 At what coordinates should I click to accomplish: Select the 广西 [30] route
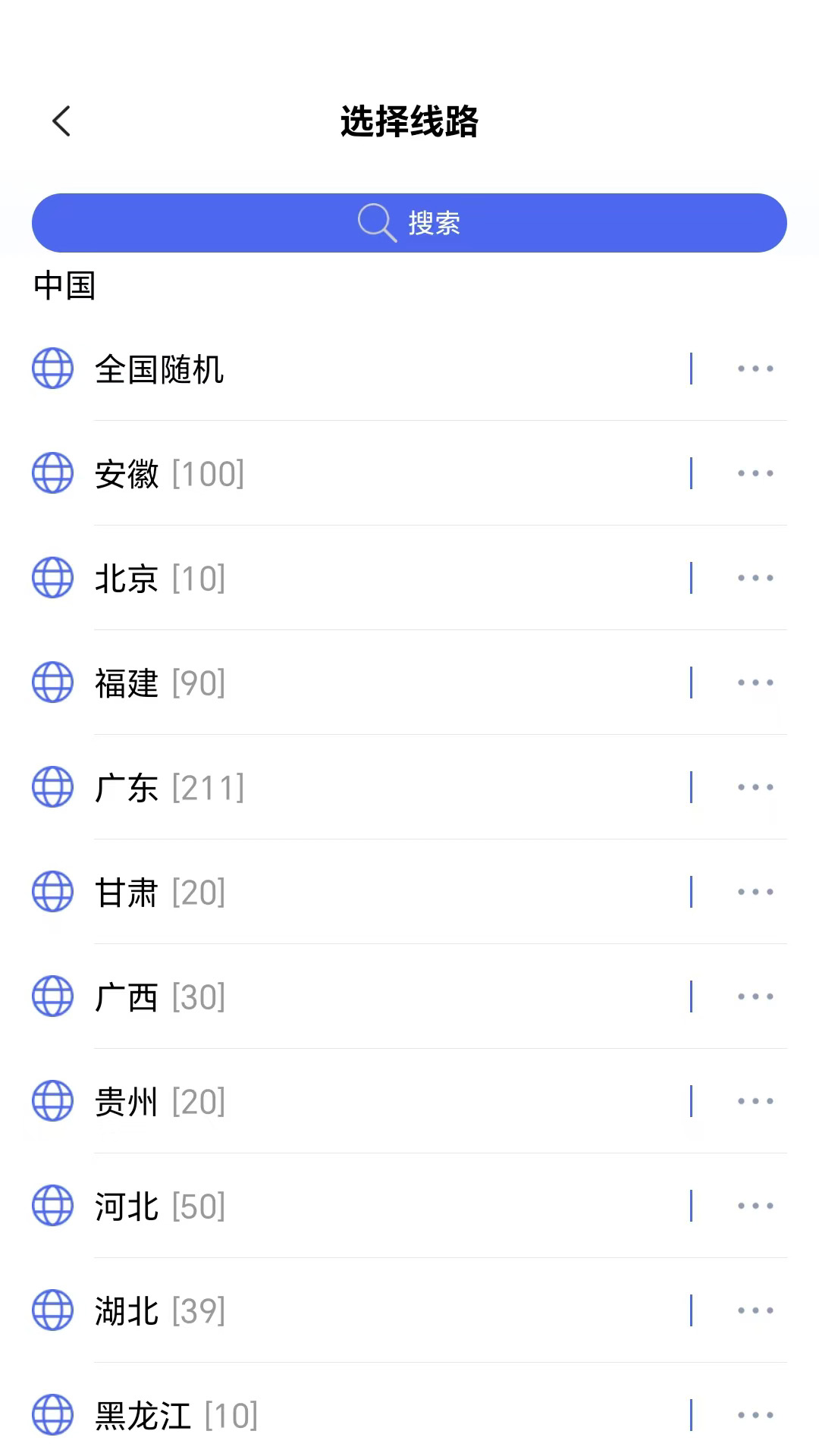(x=160, y=997)
